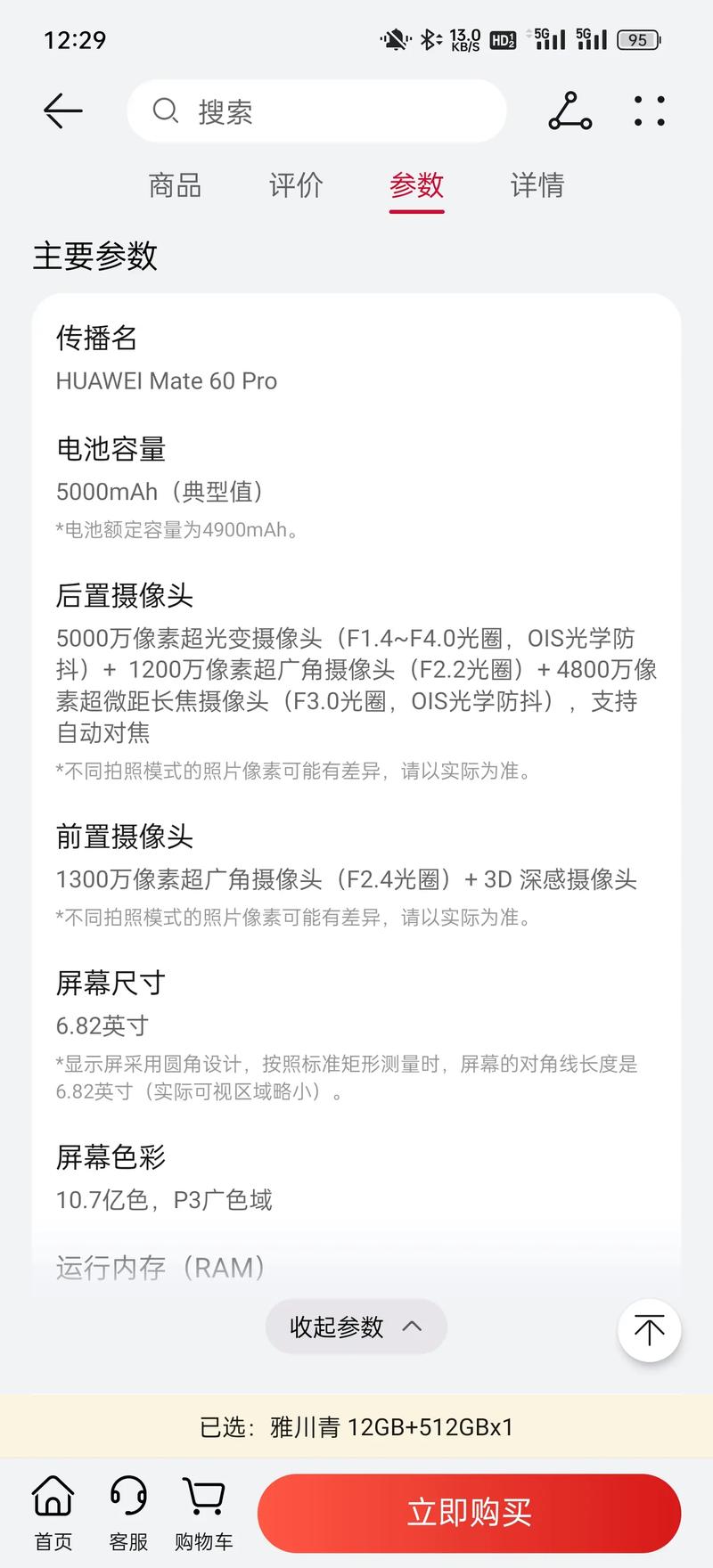Open the more options dots menu

[649, 110]
